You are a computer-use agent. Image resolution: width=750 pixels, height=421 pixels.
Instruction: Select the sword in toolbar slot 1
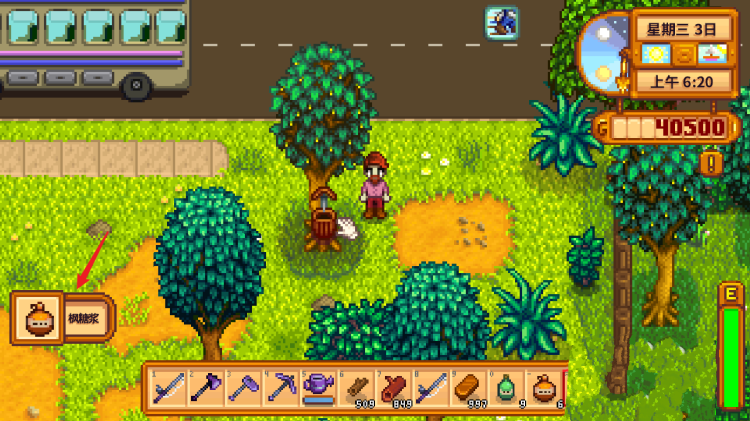(167, 386)
